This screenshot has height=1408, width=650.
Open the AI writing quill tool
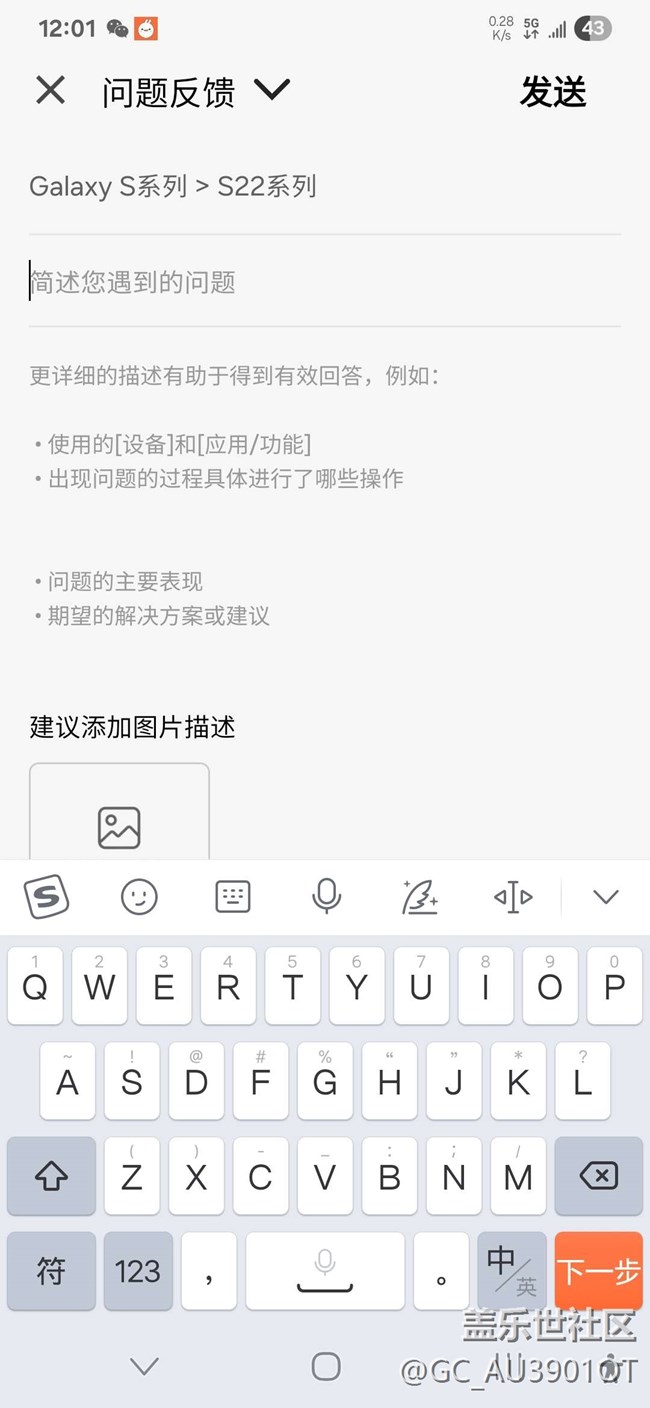coord(420,897)
